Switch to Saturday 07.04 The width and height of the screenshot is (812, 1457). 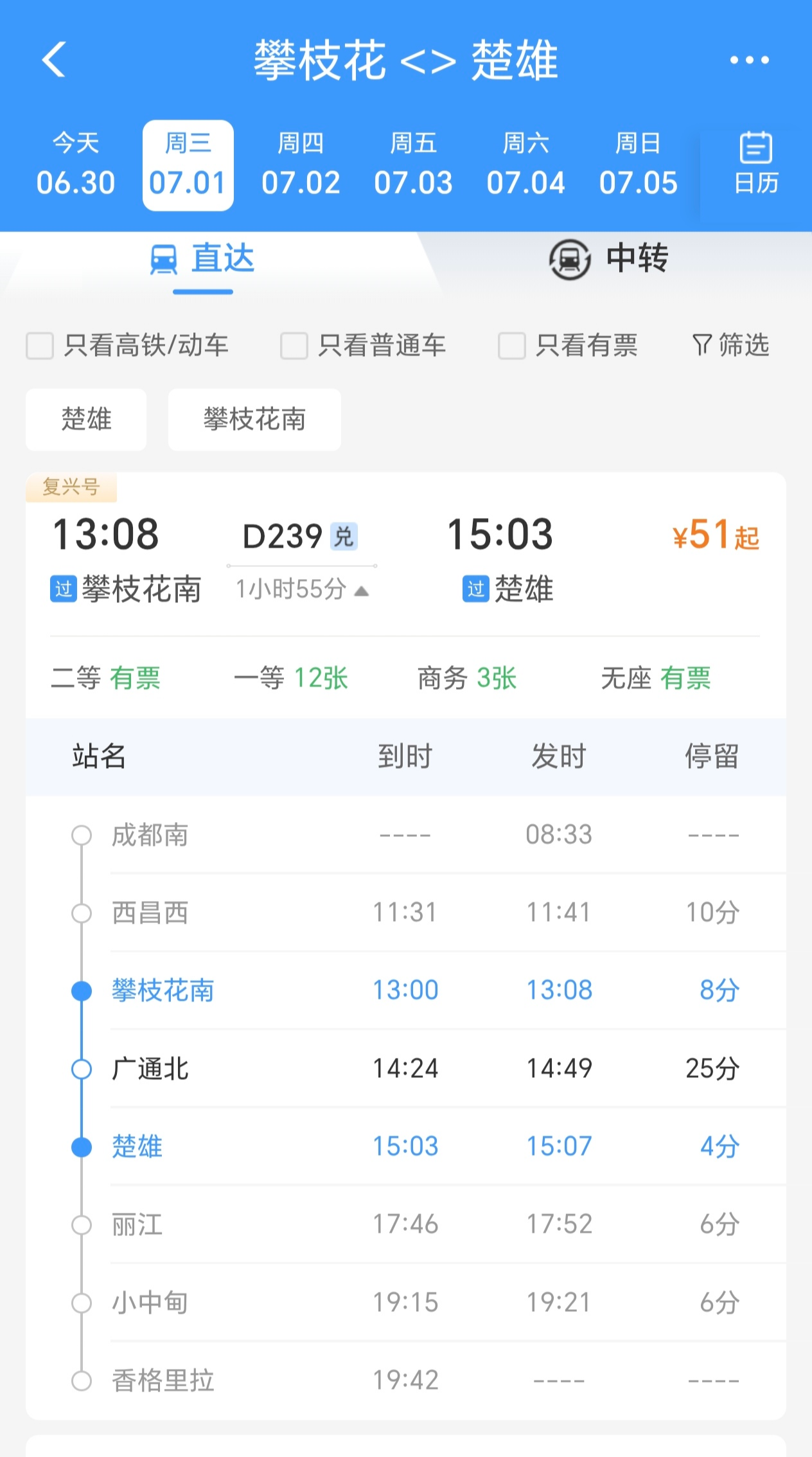tap(525, 165)
